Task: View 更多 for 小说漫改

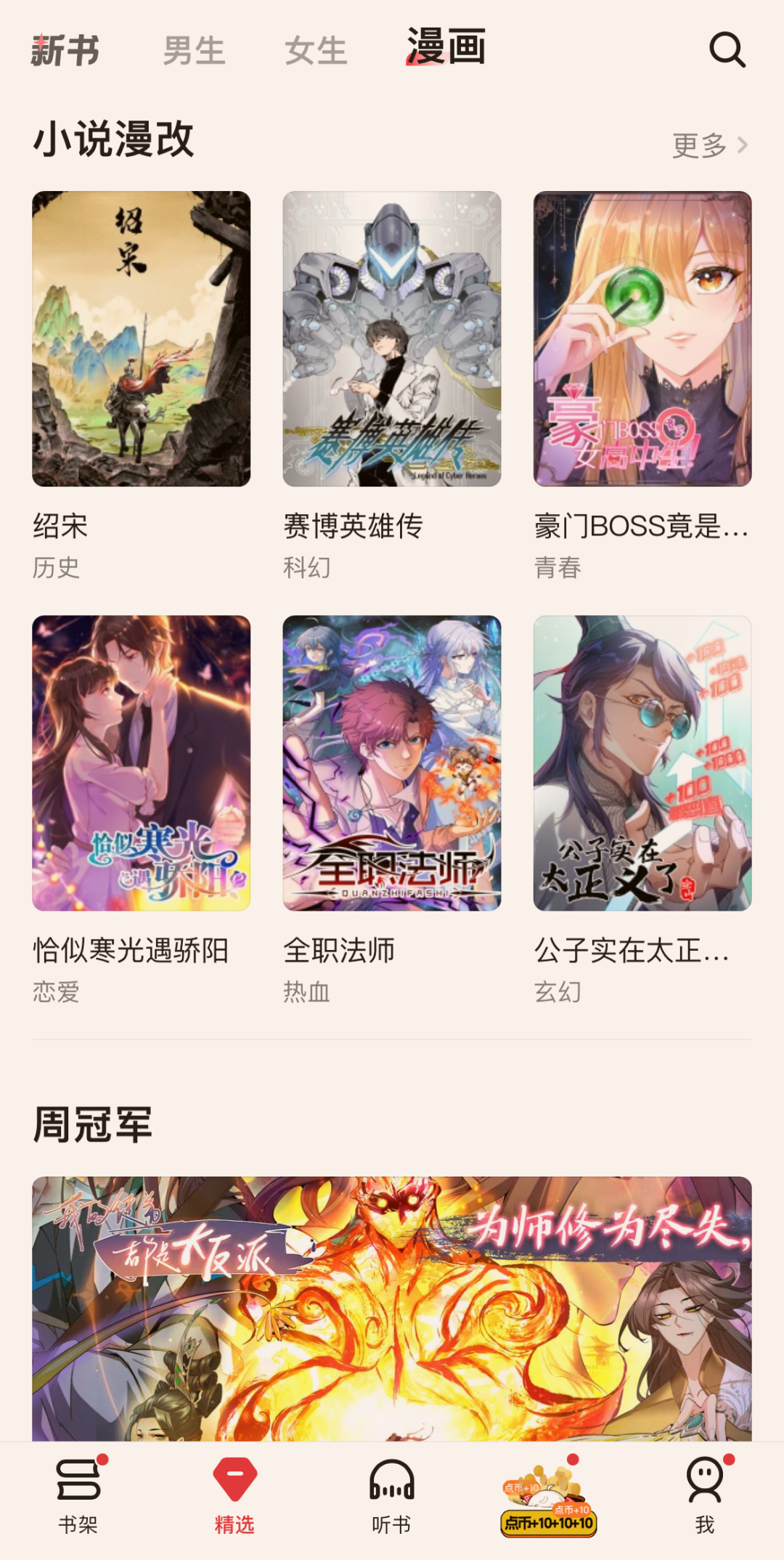Action: point(709,145)
